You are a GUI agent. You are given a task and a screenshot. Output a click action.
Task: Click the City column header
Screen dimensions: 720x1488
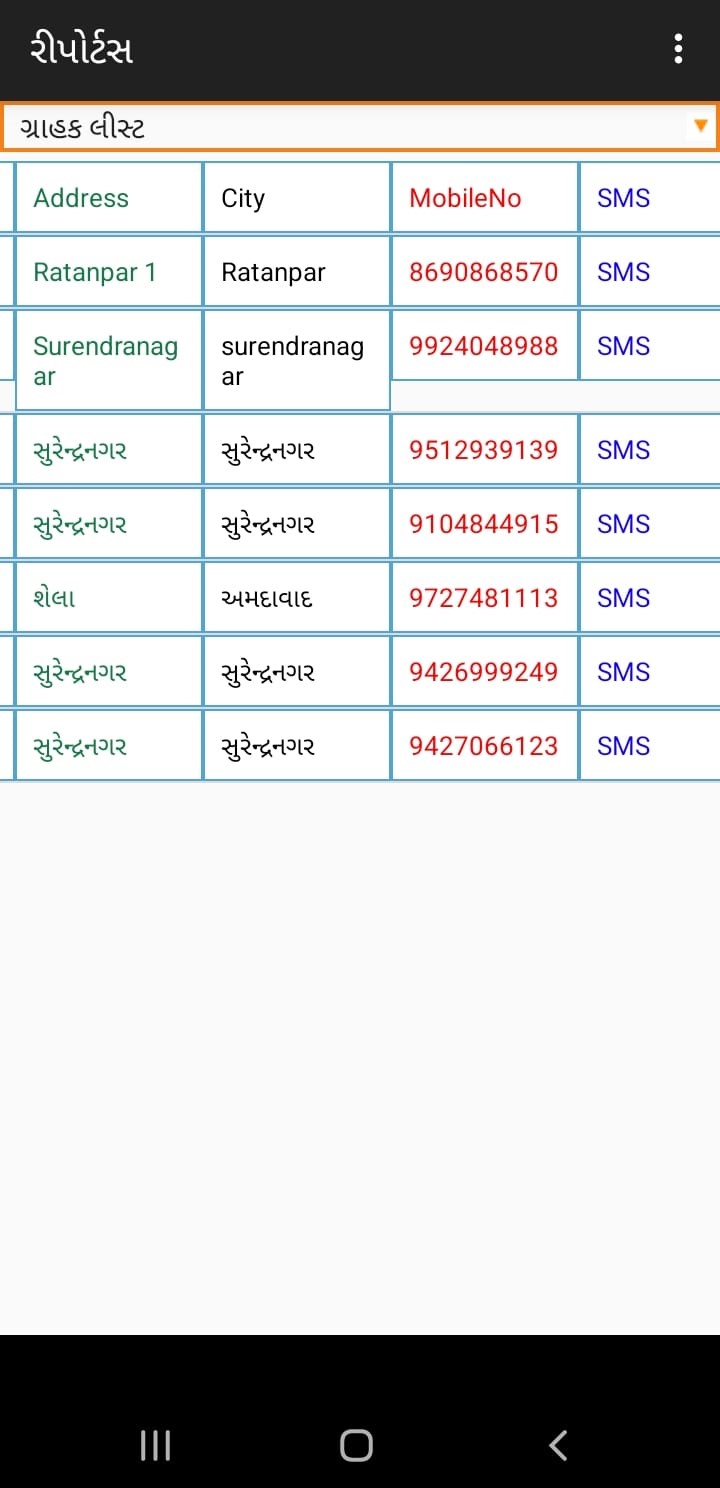(242, 197)
